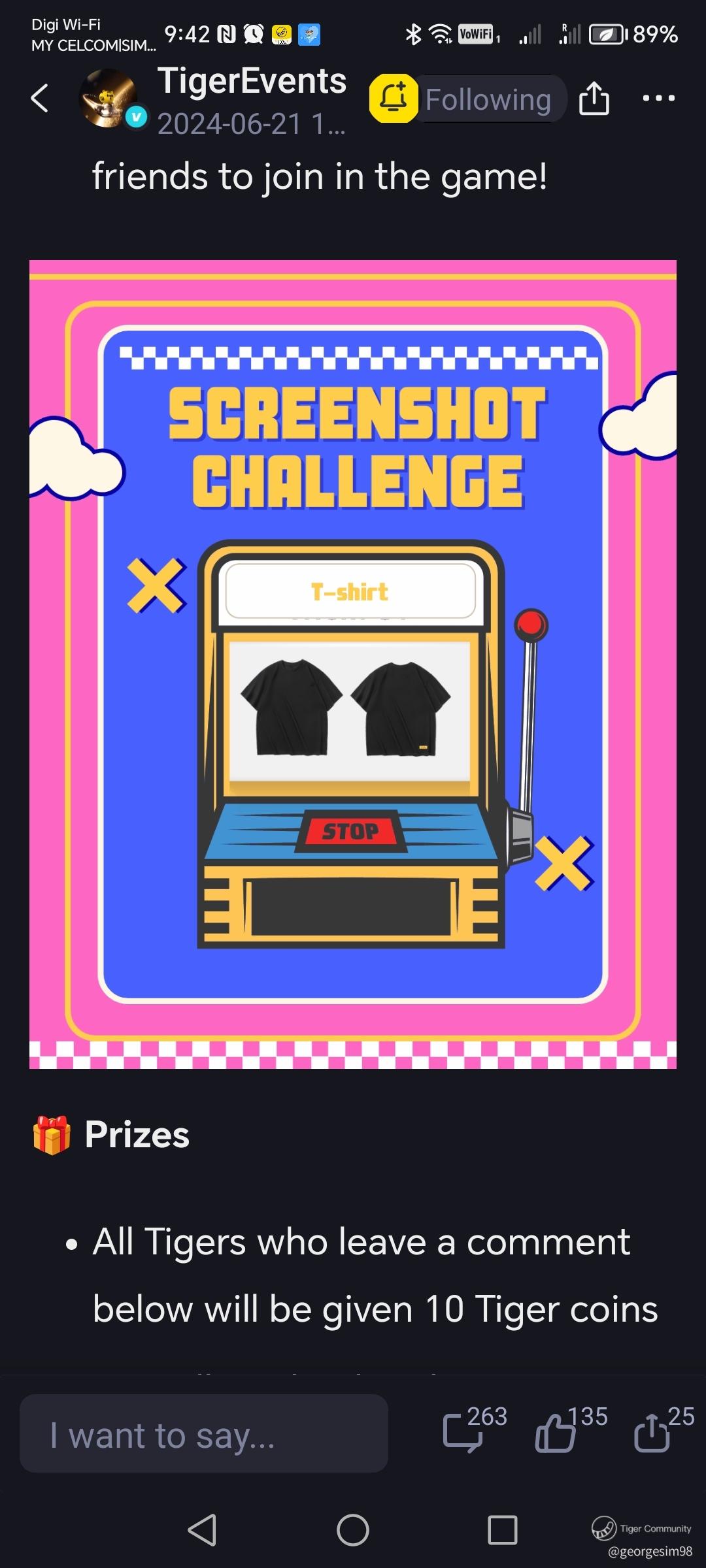Tap the Following button

pos(489,99)
